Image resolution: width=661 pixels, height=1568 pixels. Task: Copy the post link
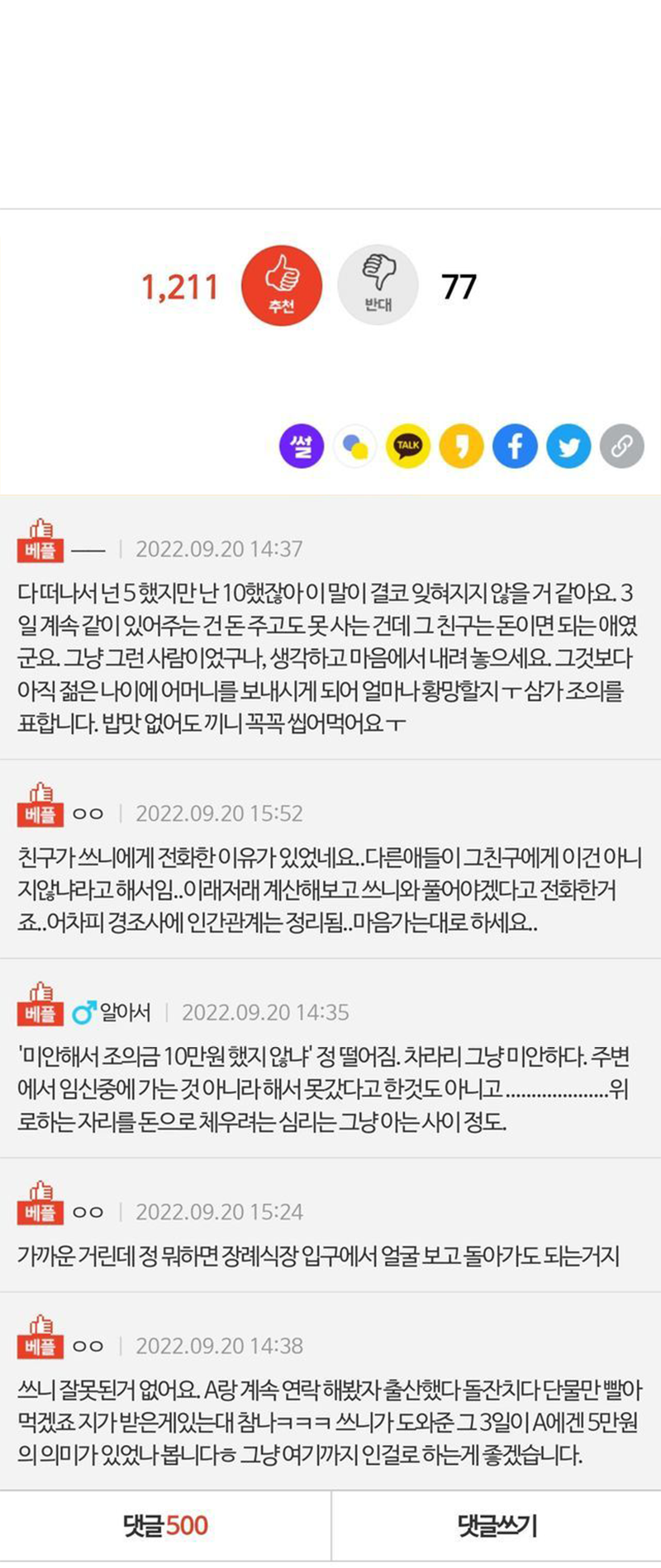[621, 447]
